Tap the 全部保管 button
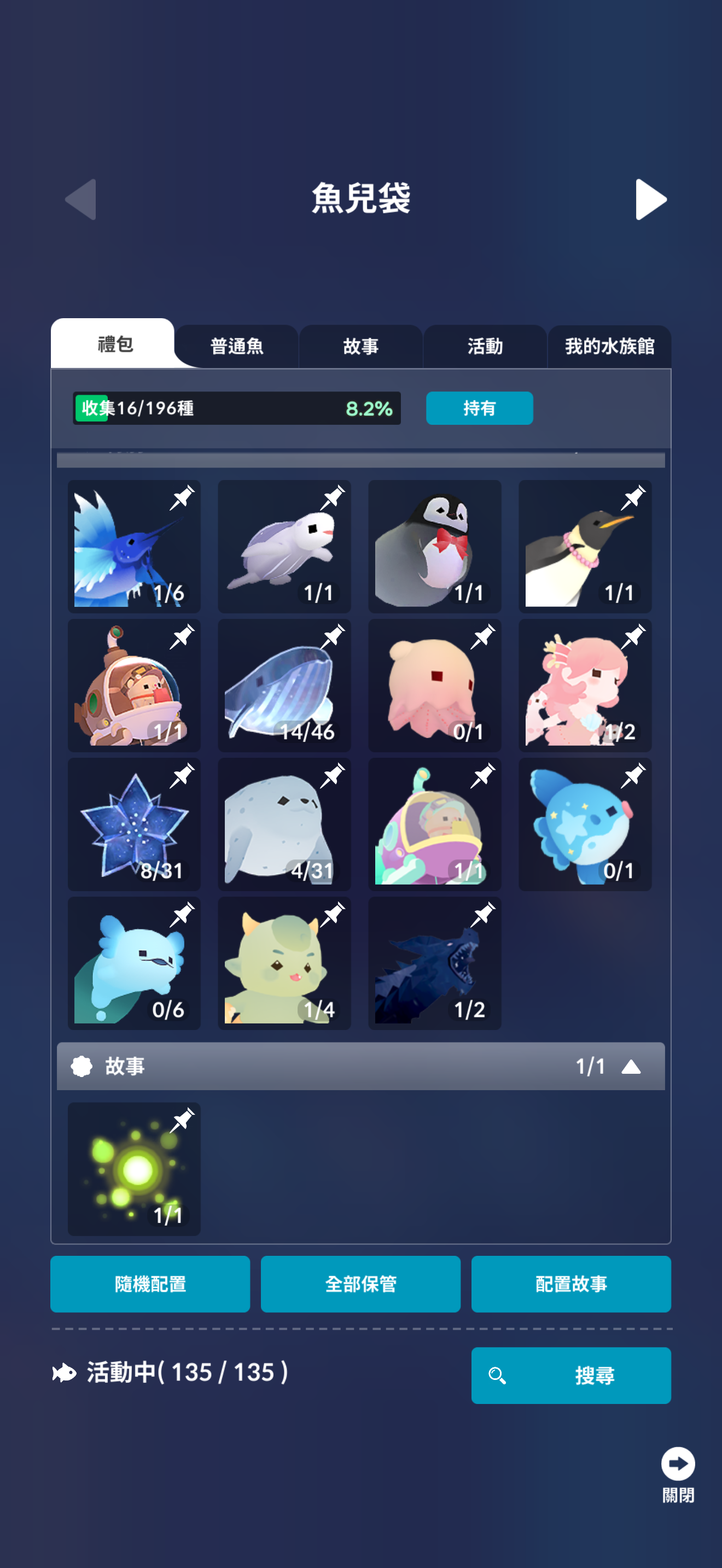This screenshot has height=1568, width=722. pos(360,1284)
